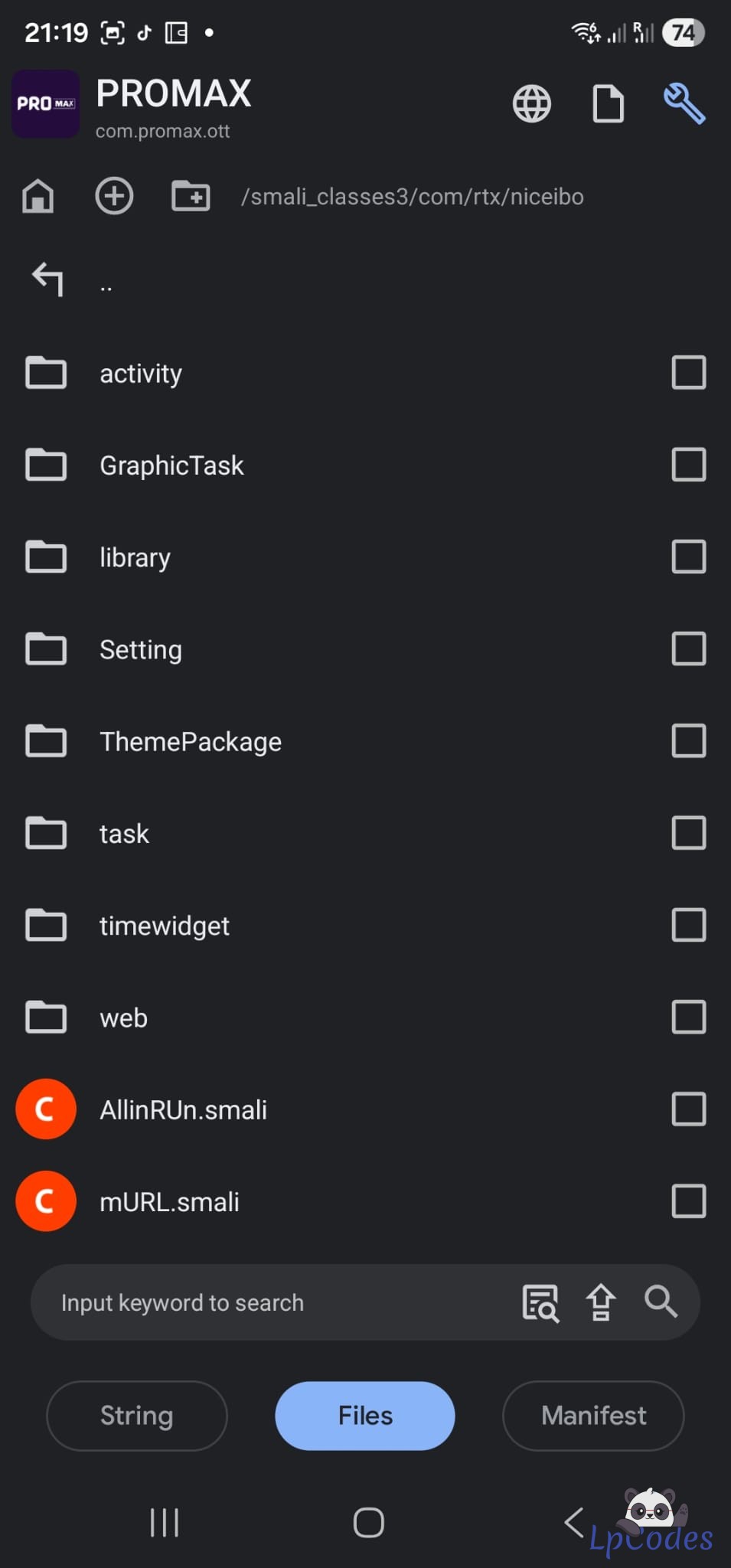Open the AllinRUn.smali file

point(183,1109)
